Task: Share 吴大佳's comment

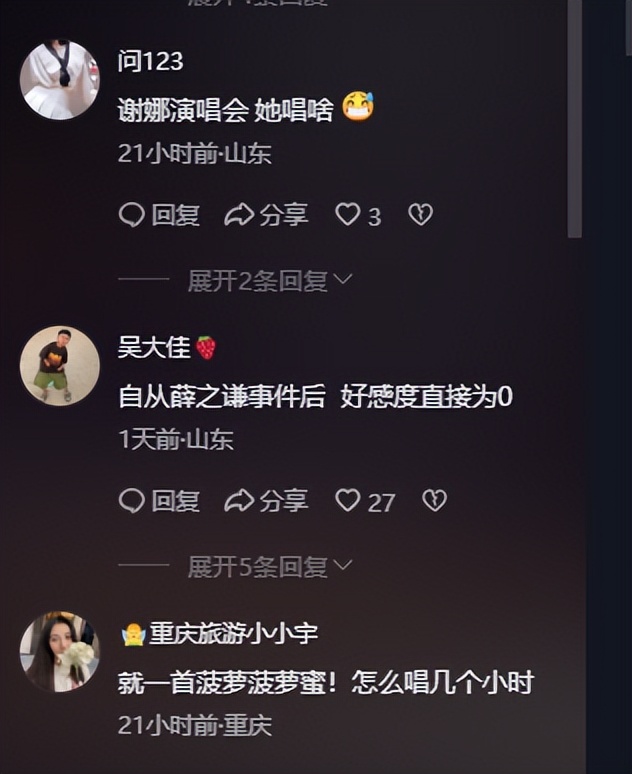Action: [266, 501]
